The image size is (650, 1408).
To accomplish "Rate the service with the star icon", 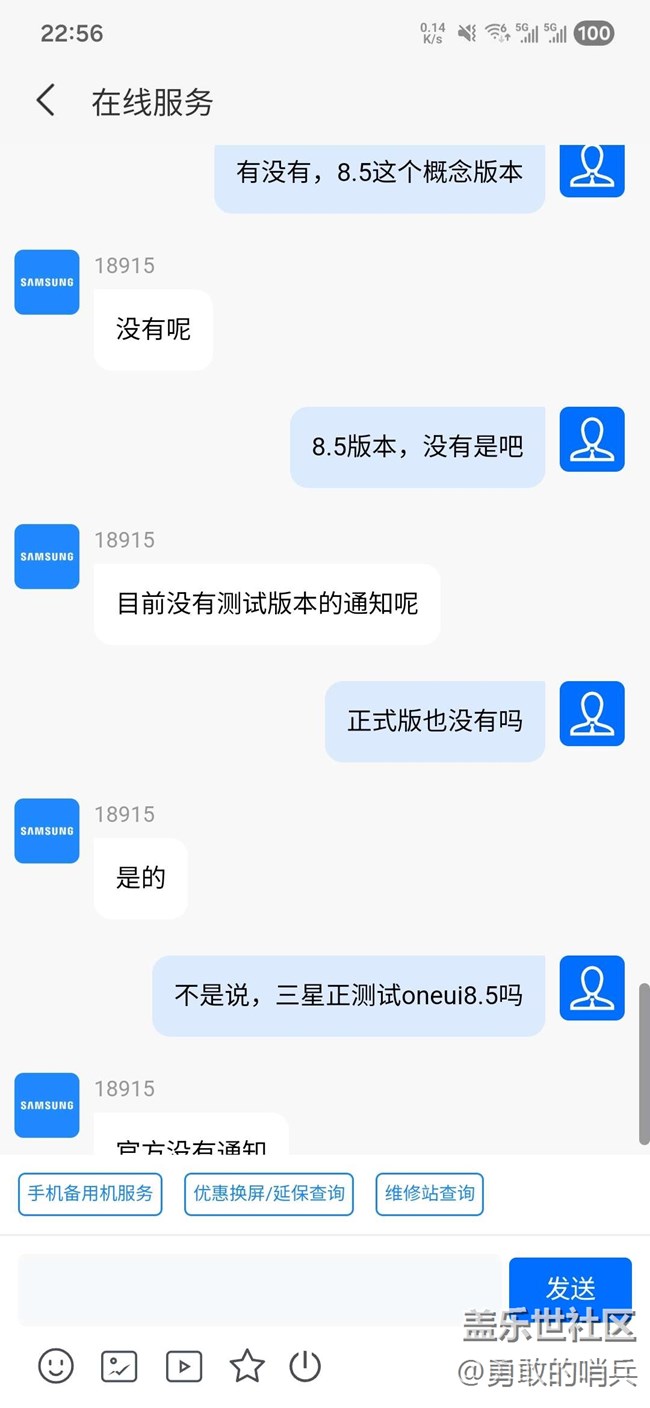I will [247, 1365].
